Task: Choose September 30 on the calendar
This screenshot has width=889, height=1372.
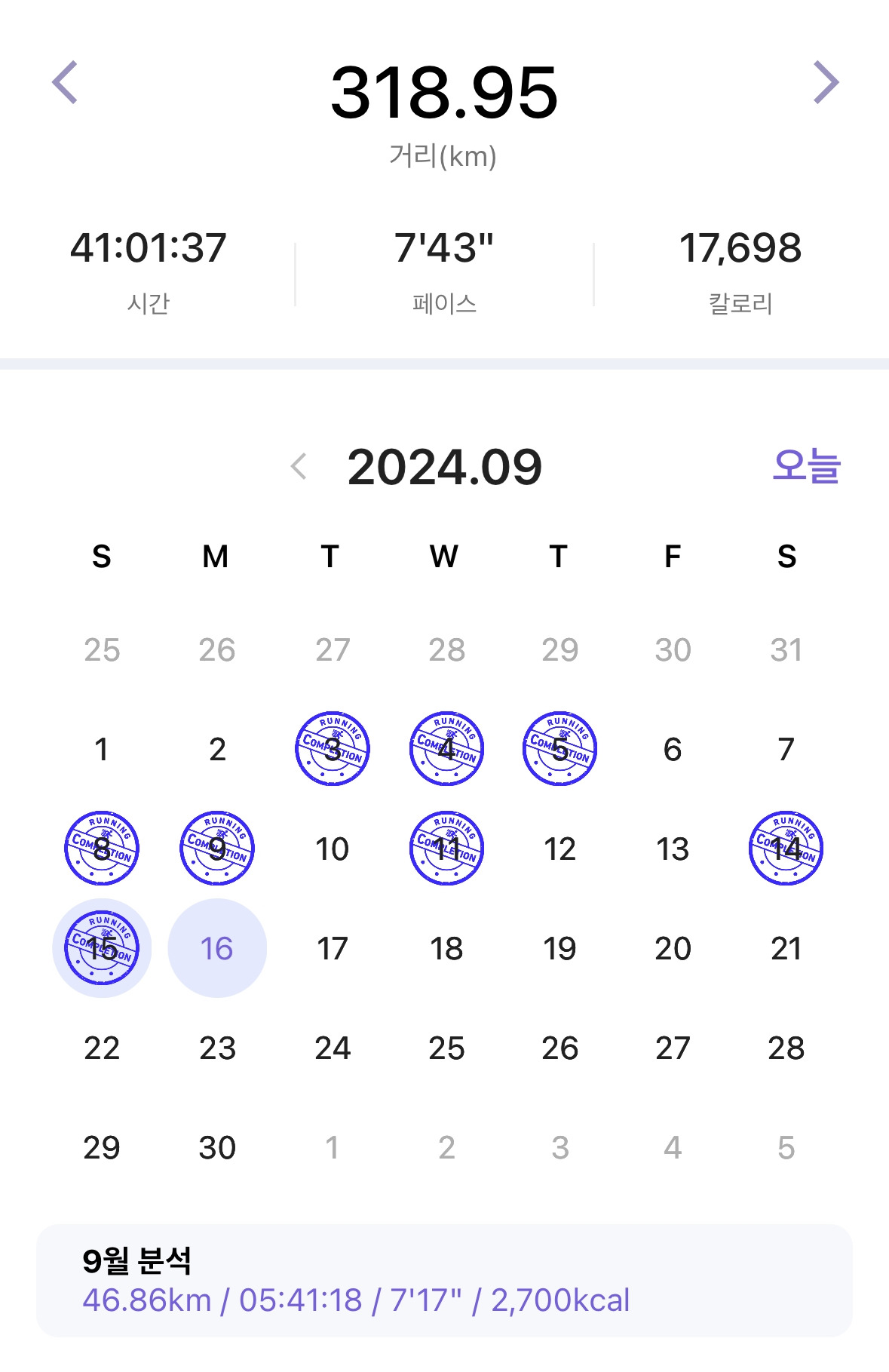Action: (217, 1147)
